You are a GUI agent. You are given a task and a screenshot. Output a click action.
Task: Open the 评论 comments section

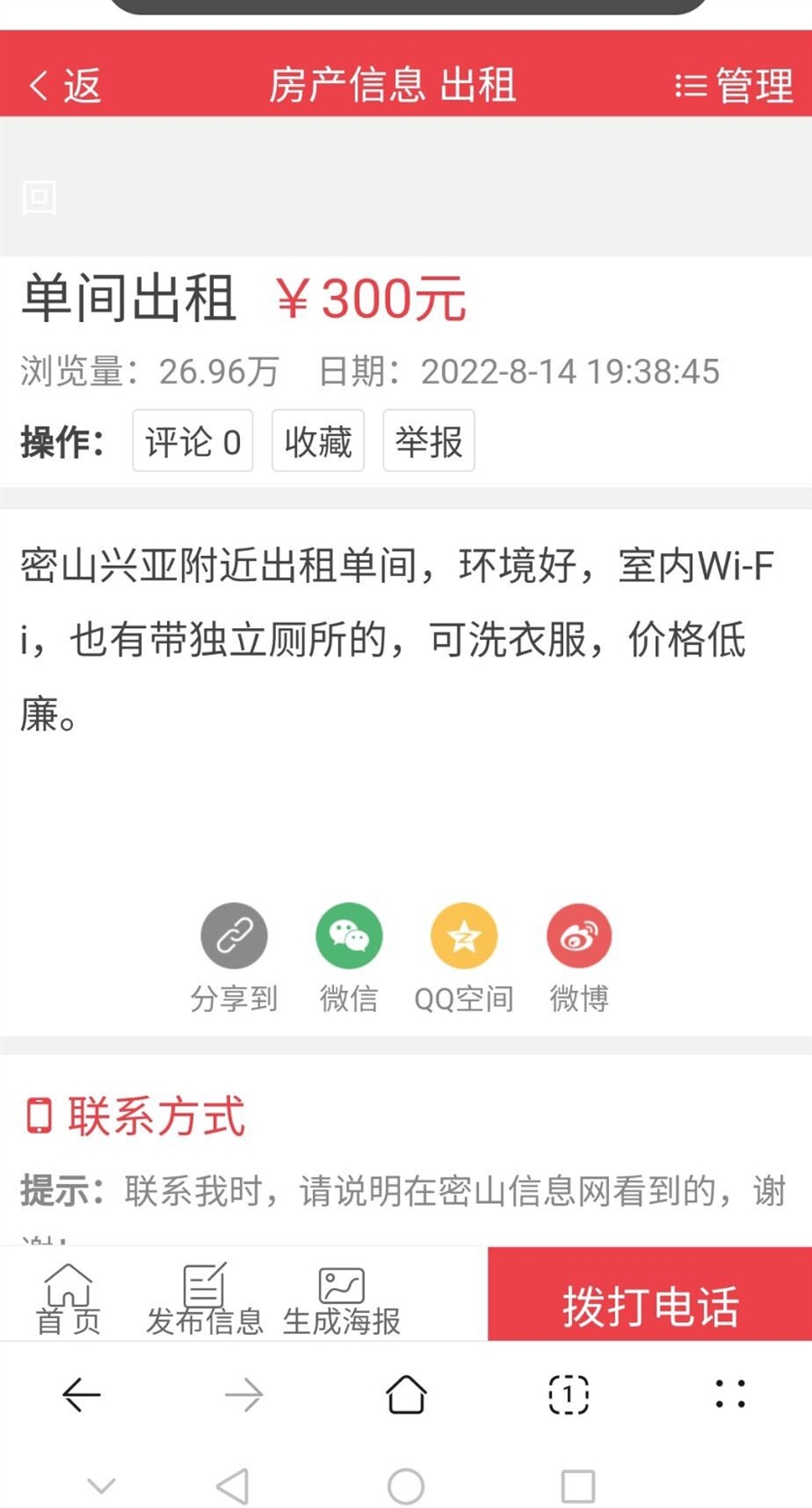pyautogui.click(x=192, y=441)
